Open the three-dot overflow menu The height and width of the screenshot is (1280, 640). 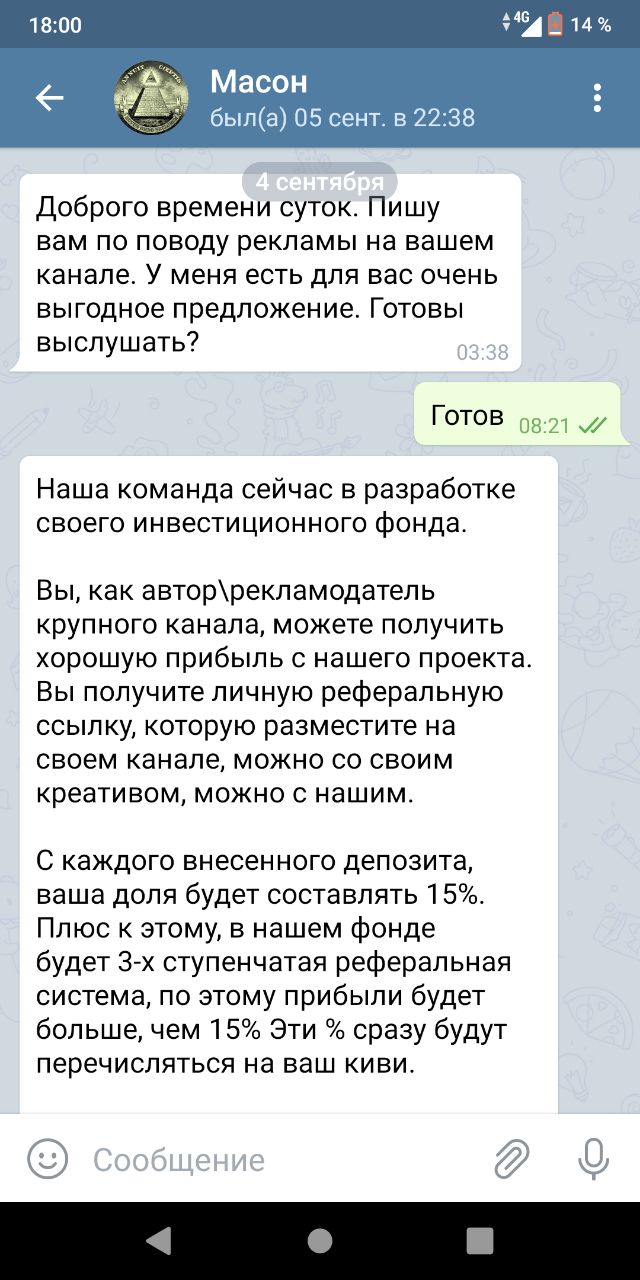[597, 98]
